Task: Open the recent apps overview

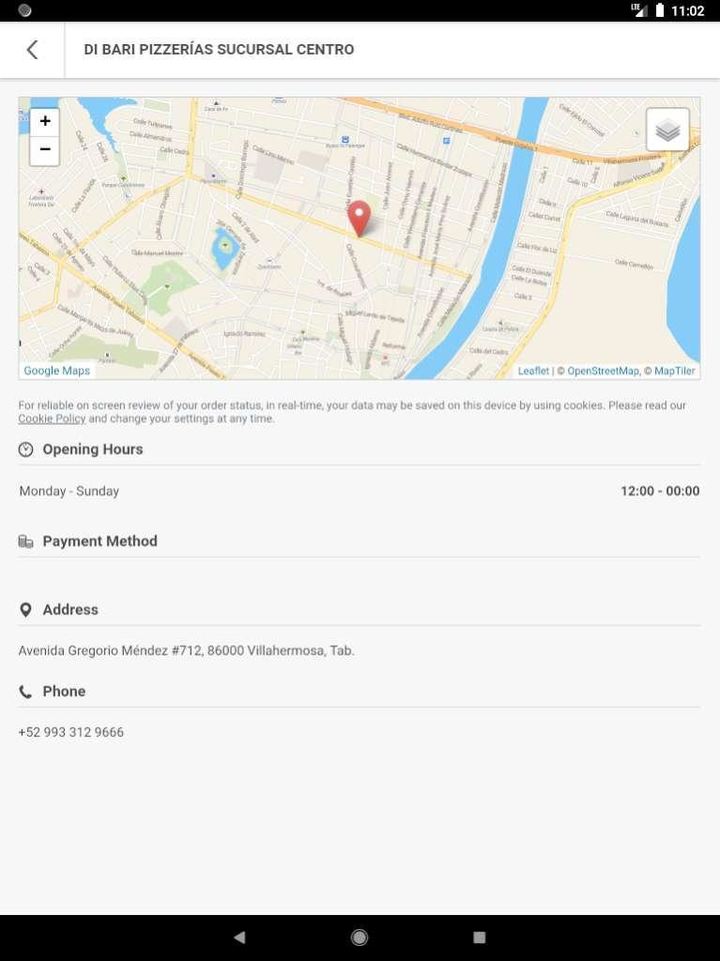Action: click(x=479, y=937)
